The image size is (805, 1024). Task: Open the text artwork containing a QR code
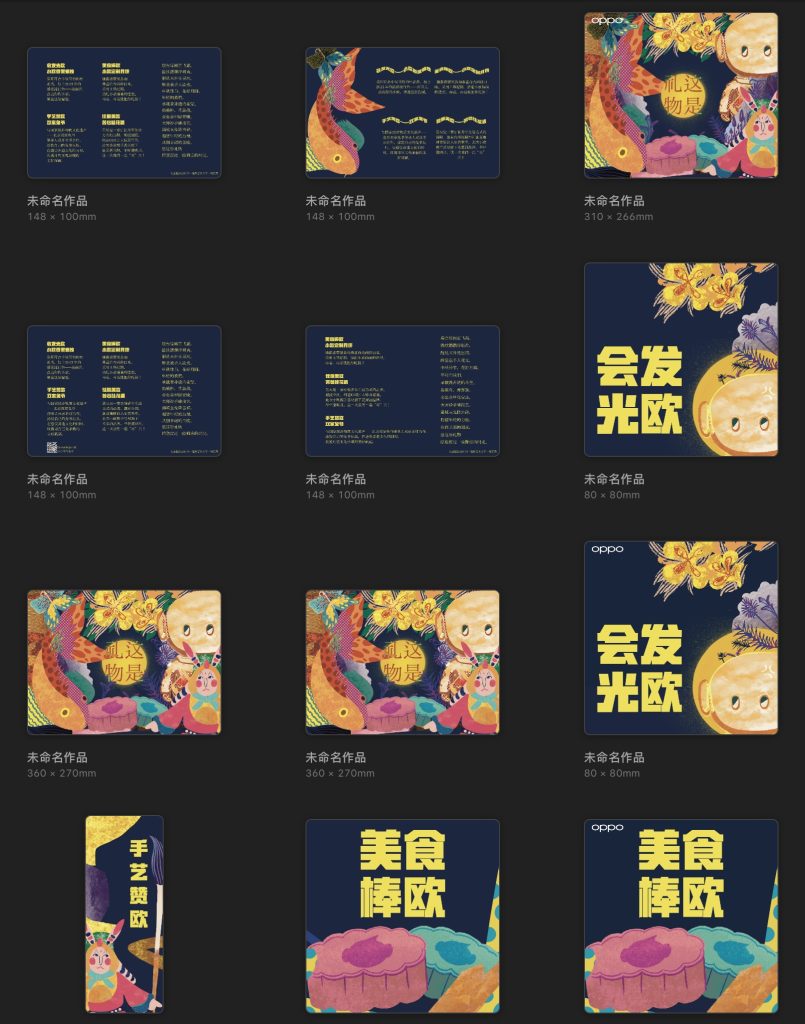[124, 391]
